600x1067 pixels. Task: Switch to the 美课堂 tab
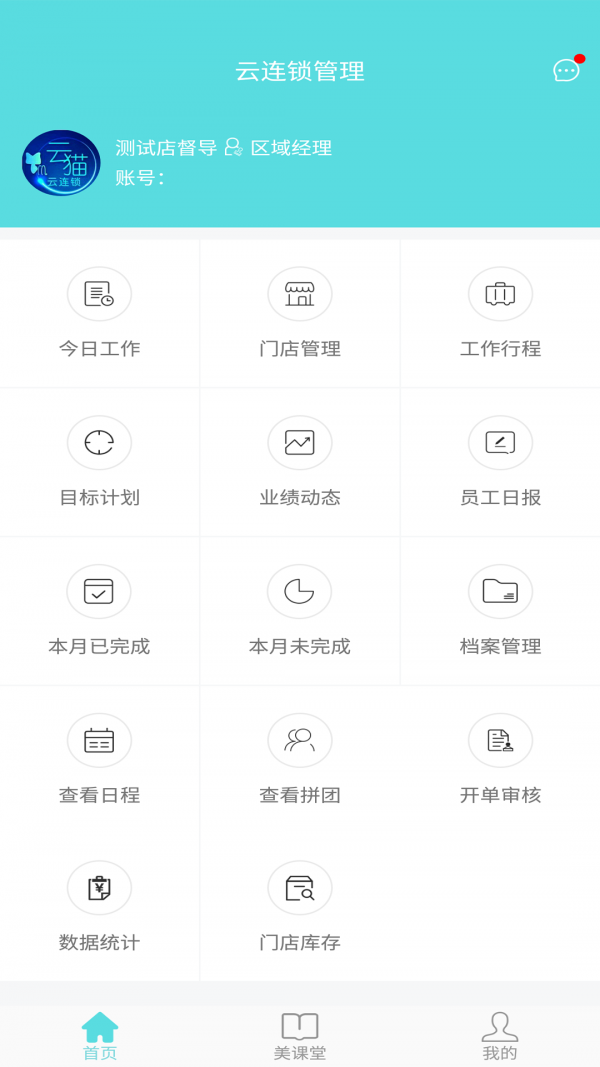click(300, 1036)
